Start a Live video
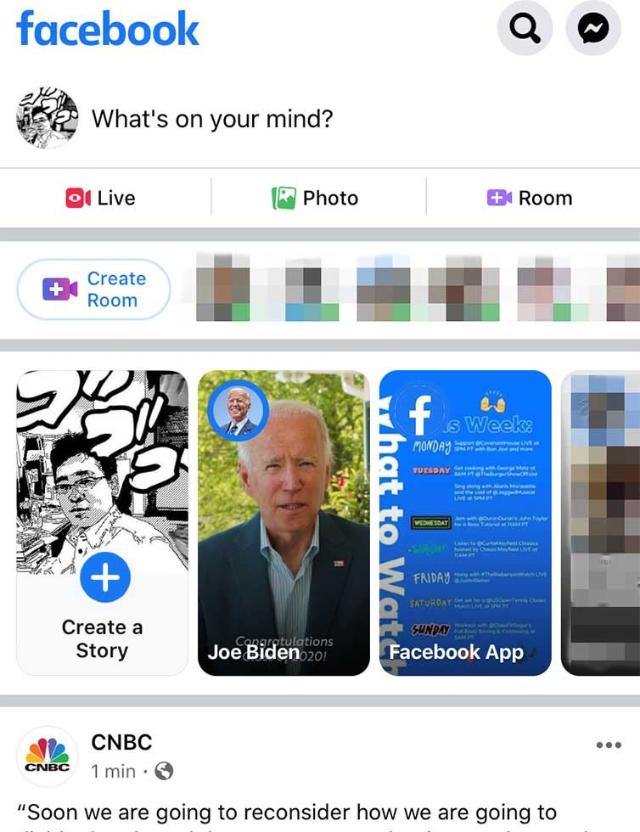 100,198
